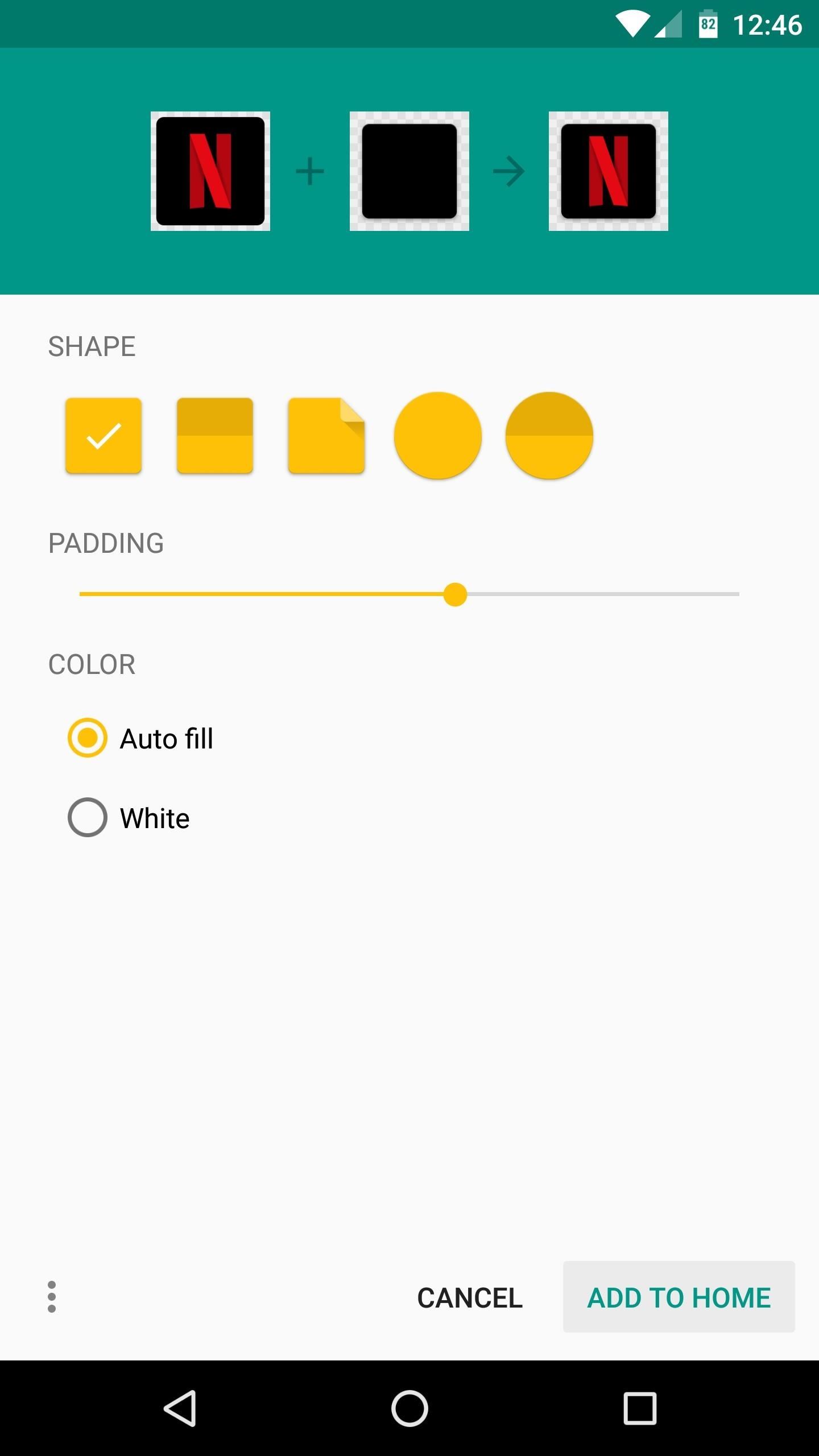Choose the folded-edge square shape
819x1456 pixels.
pyautogui.click(x=214, y=435)
